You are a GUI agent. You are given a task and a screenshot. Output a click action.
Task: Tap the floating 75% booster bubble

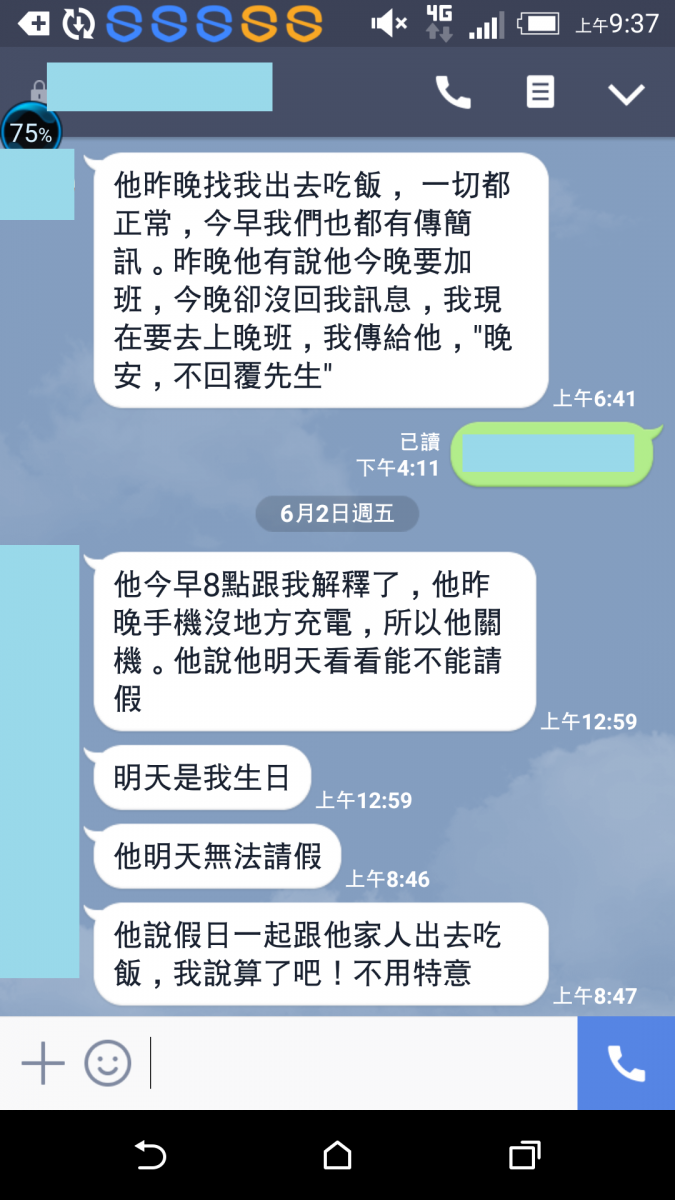(31, 131)
